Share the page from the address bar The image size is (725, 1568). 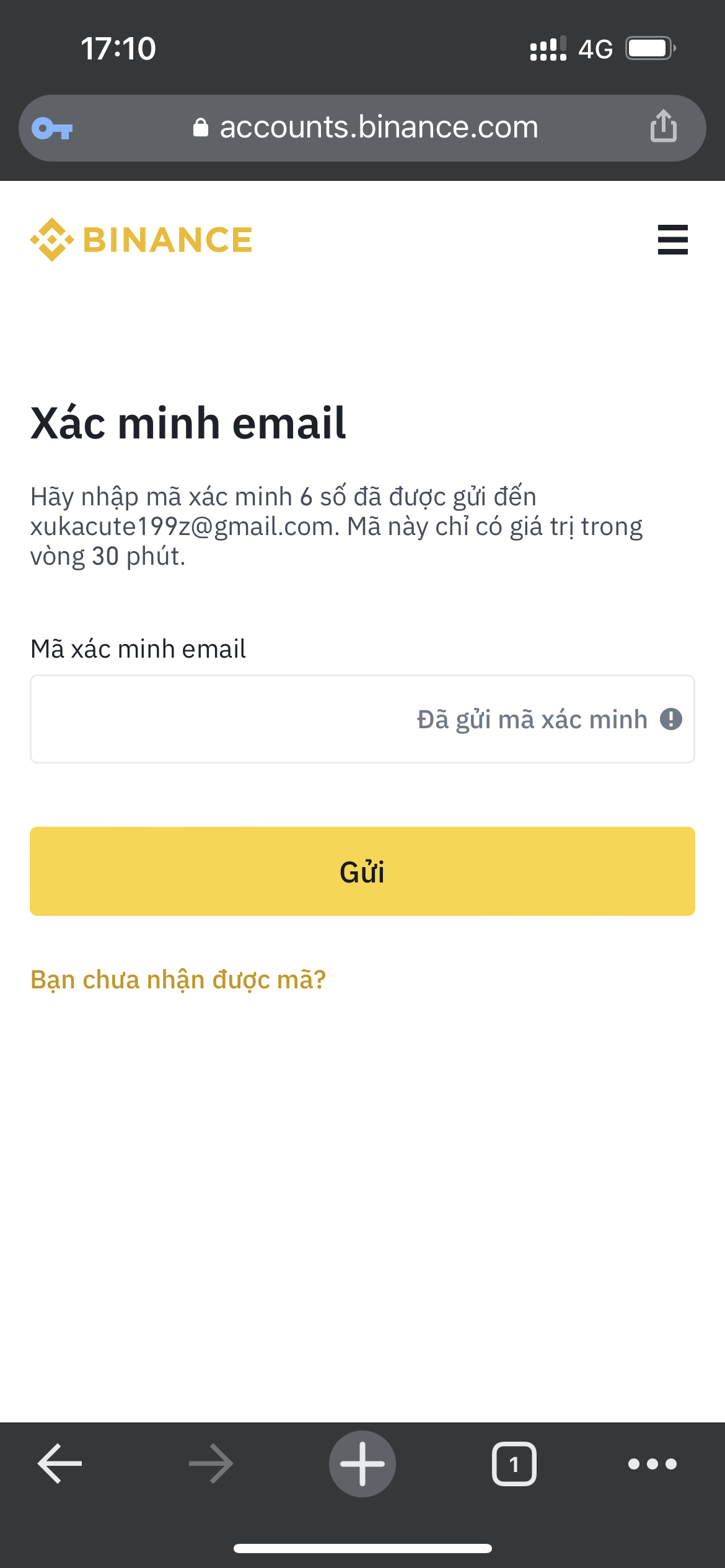(663, 126)
